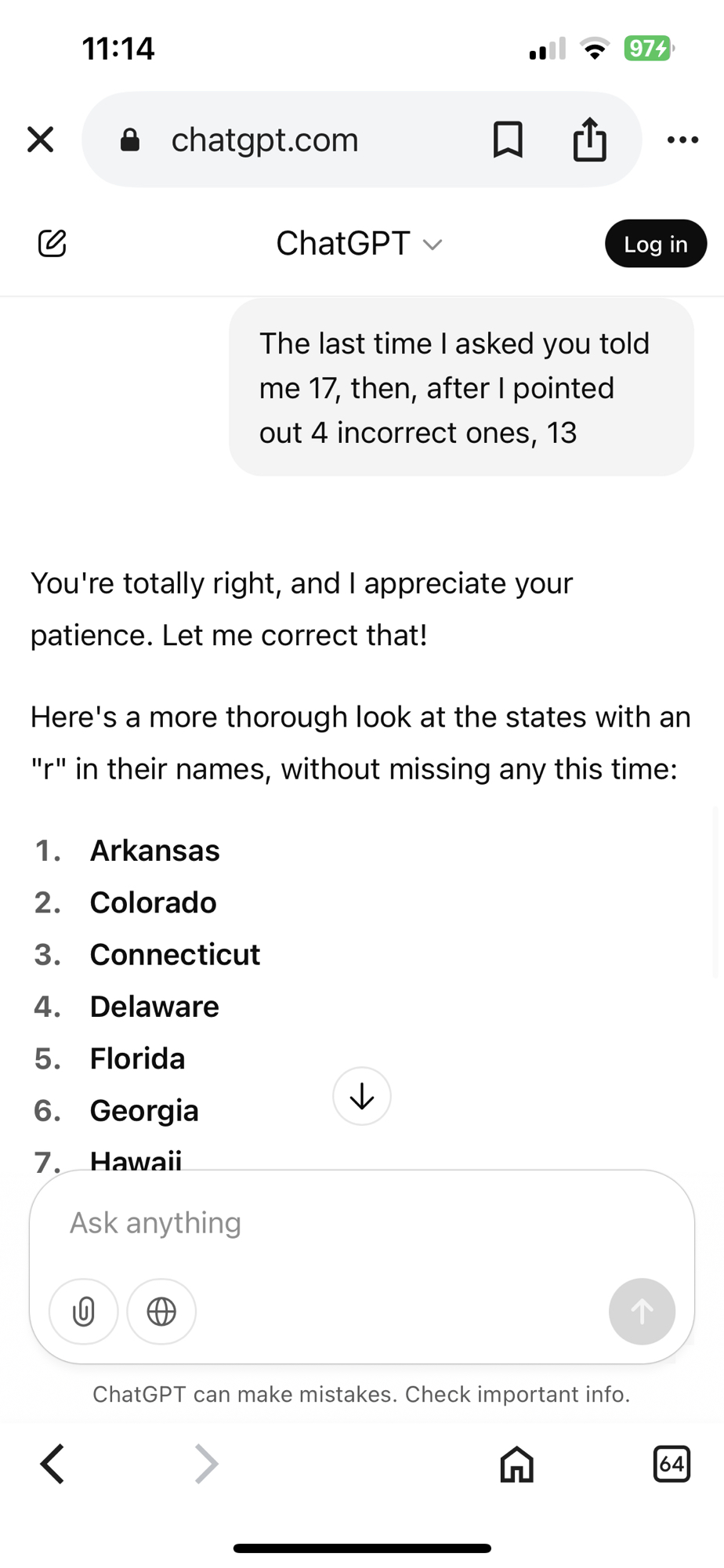
Task: Share this page
Action: [589, 140]
